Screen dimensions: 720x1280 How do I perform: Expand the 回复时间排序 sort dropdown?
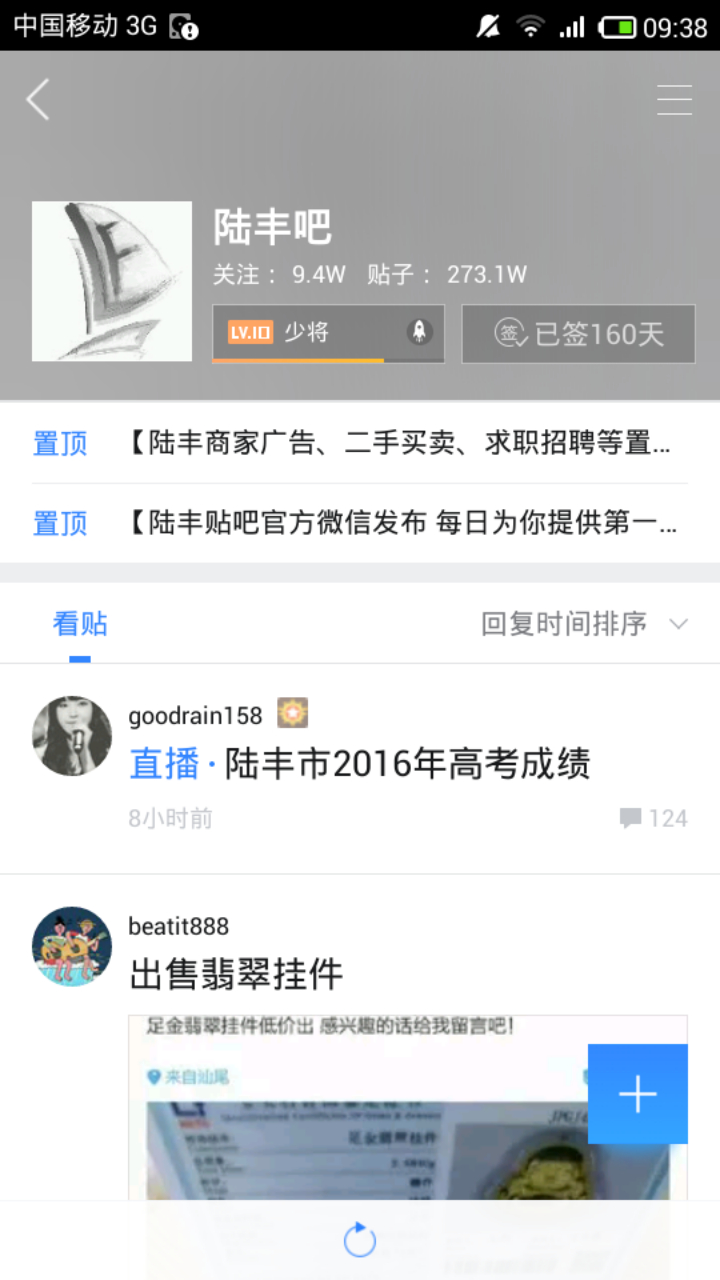(584, 624)
